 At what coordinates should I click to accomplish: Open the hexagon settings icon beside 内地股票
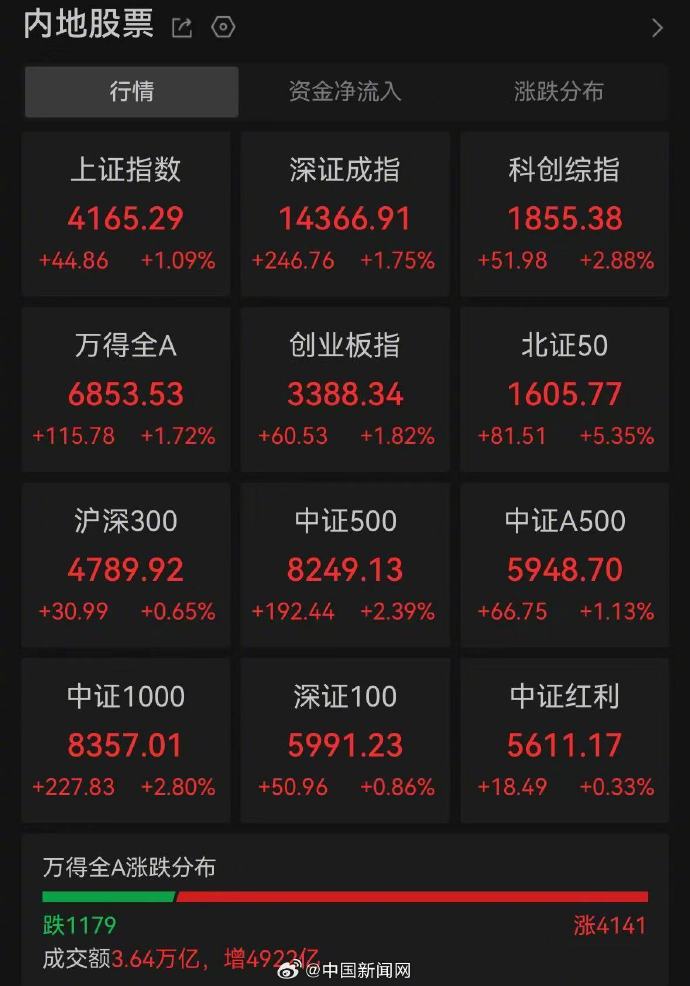point(224,28)
